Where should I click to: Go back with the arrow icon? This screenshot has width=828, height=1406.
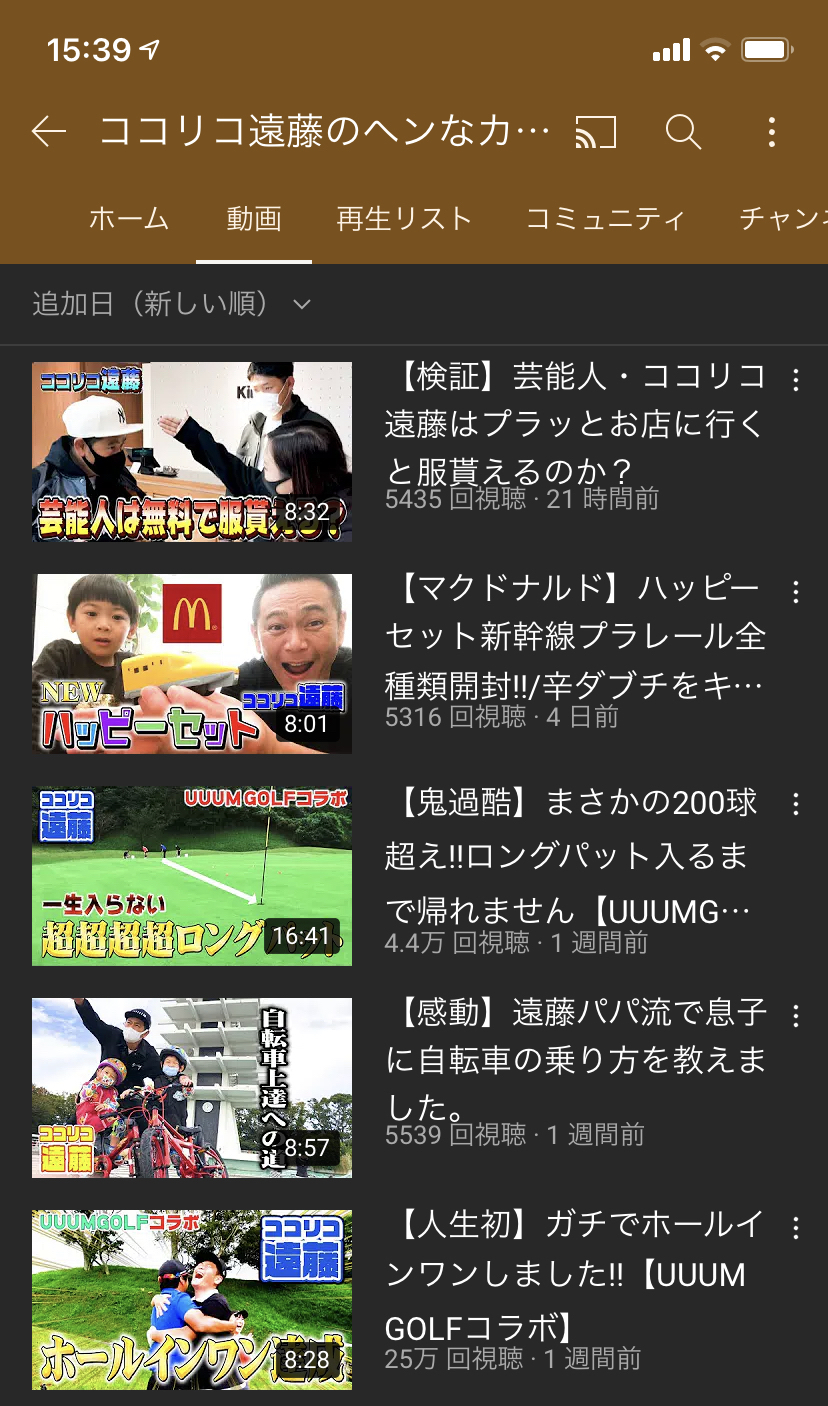[48, 131]
